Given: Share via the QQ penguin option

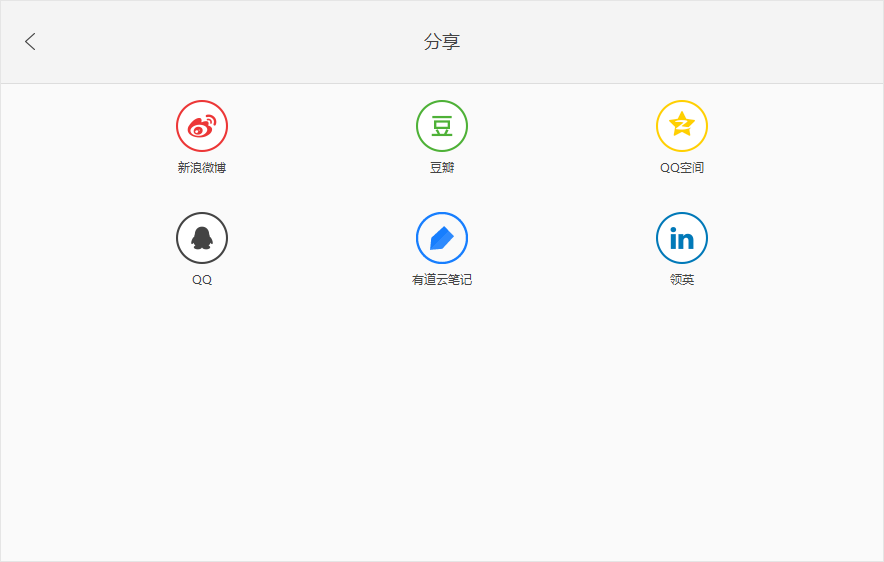Looking at the screenshot, I should pos(202,238).
